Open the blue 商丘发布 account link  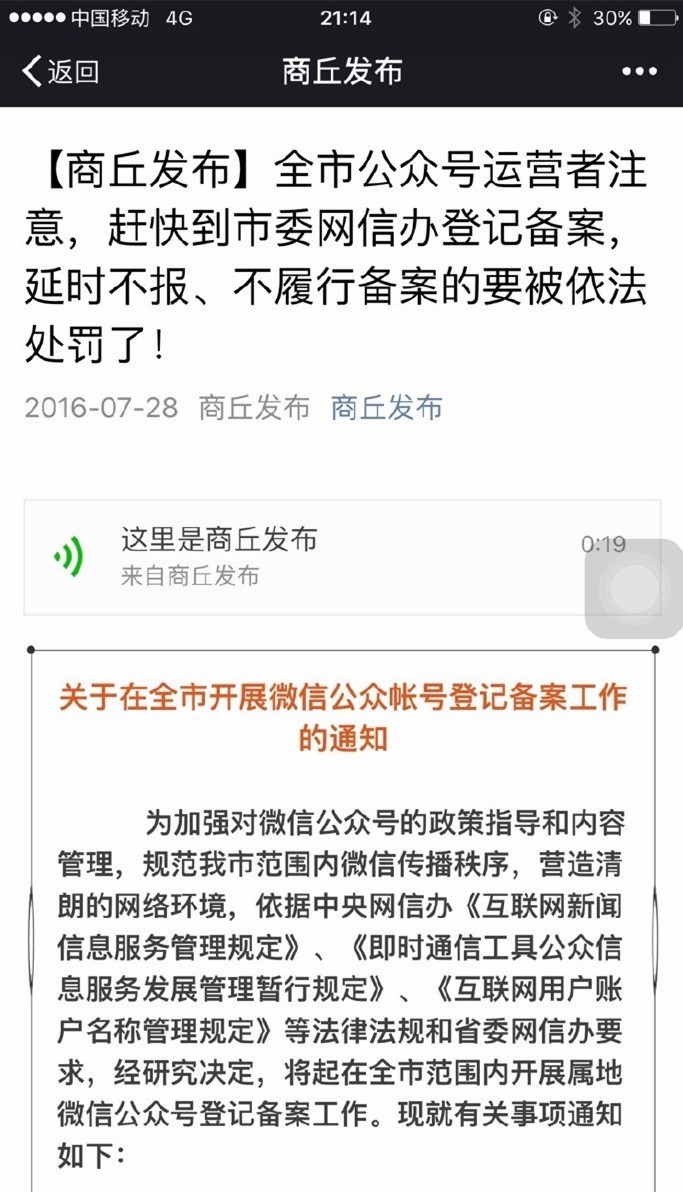tap(386, 408)
